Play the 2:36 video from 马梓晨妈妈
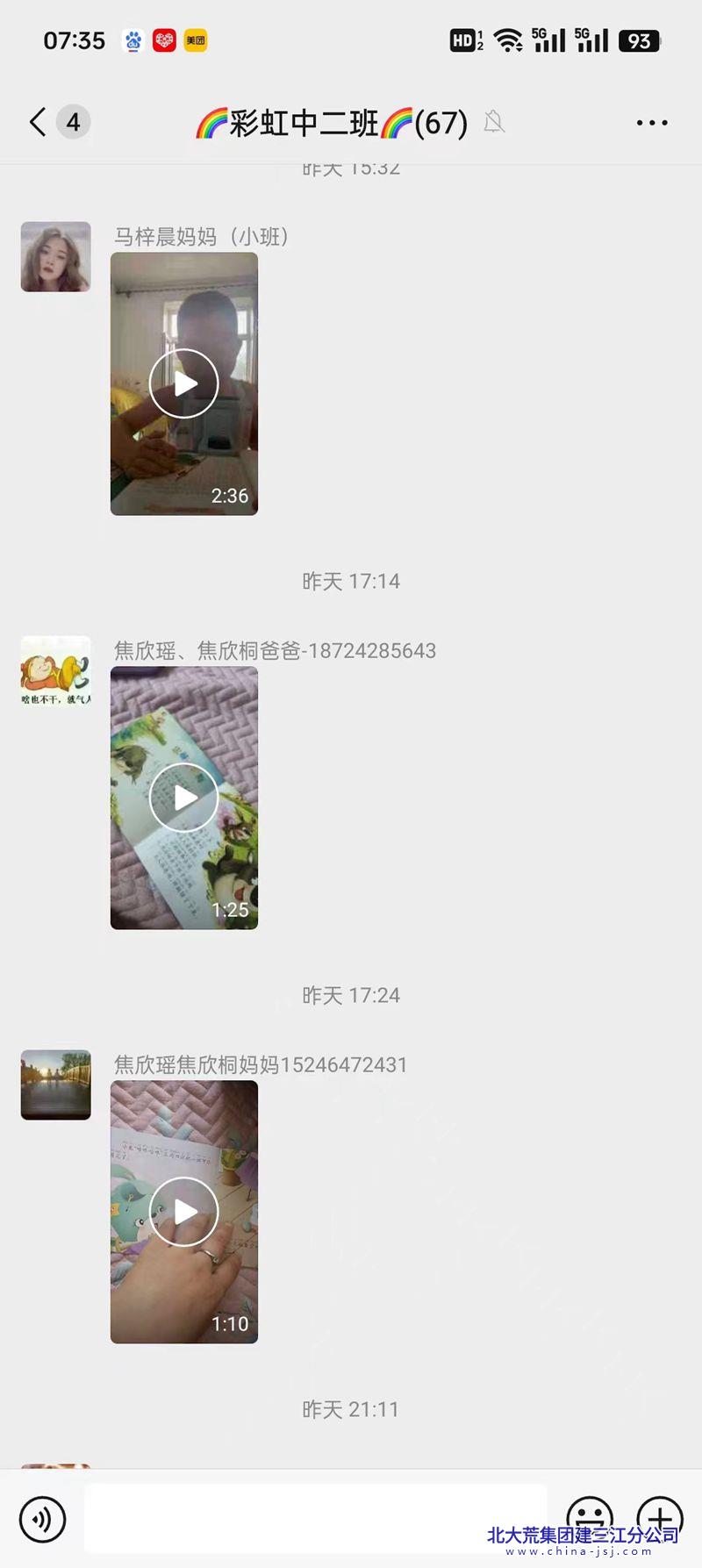Image resolution: width=702 pixels, height=1568 pixels. [x=184, y=383]
